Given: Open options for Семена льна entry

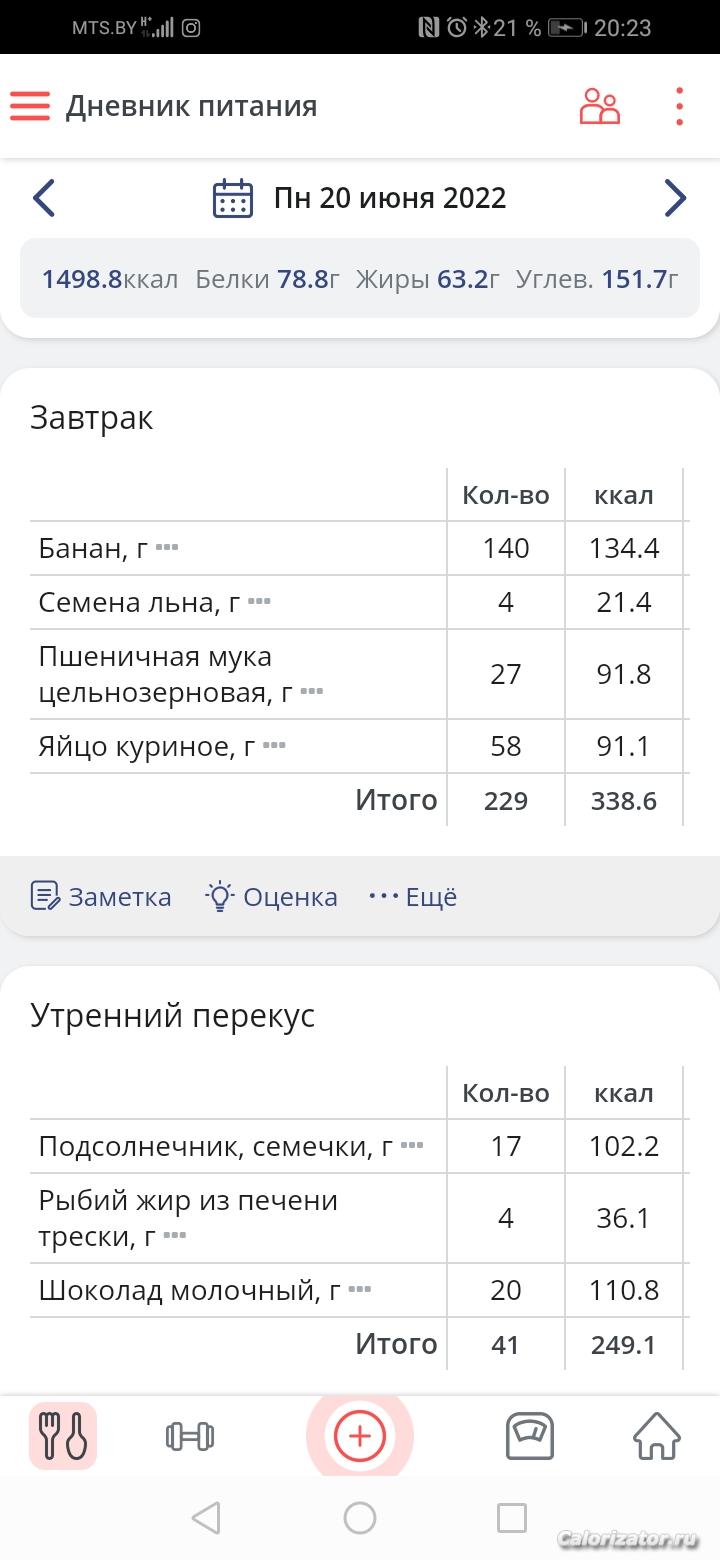Looking at the screenshot, I should (259, 602).
